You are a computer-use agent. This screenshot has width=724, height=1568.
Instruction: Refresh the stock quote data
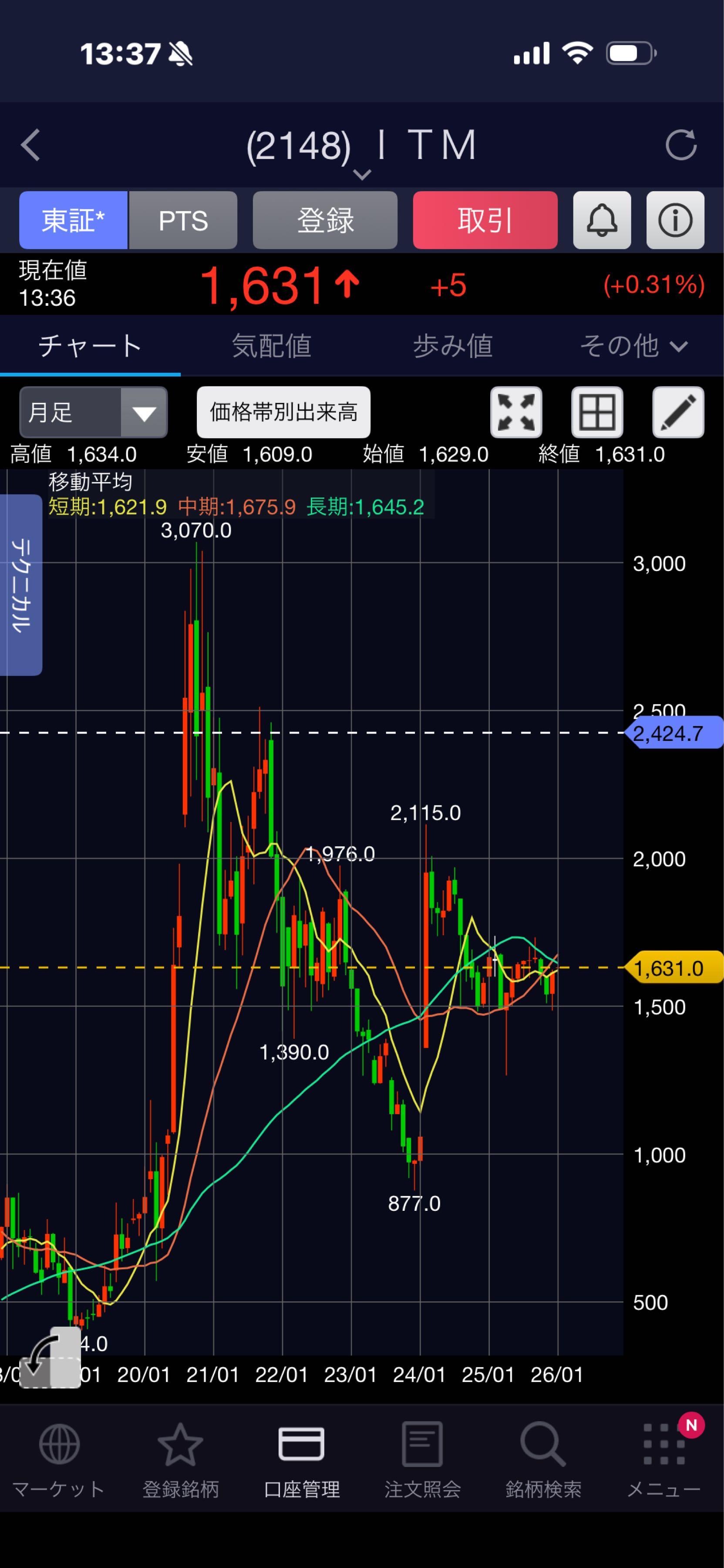tap(680, 145)
